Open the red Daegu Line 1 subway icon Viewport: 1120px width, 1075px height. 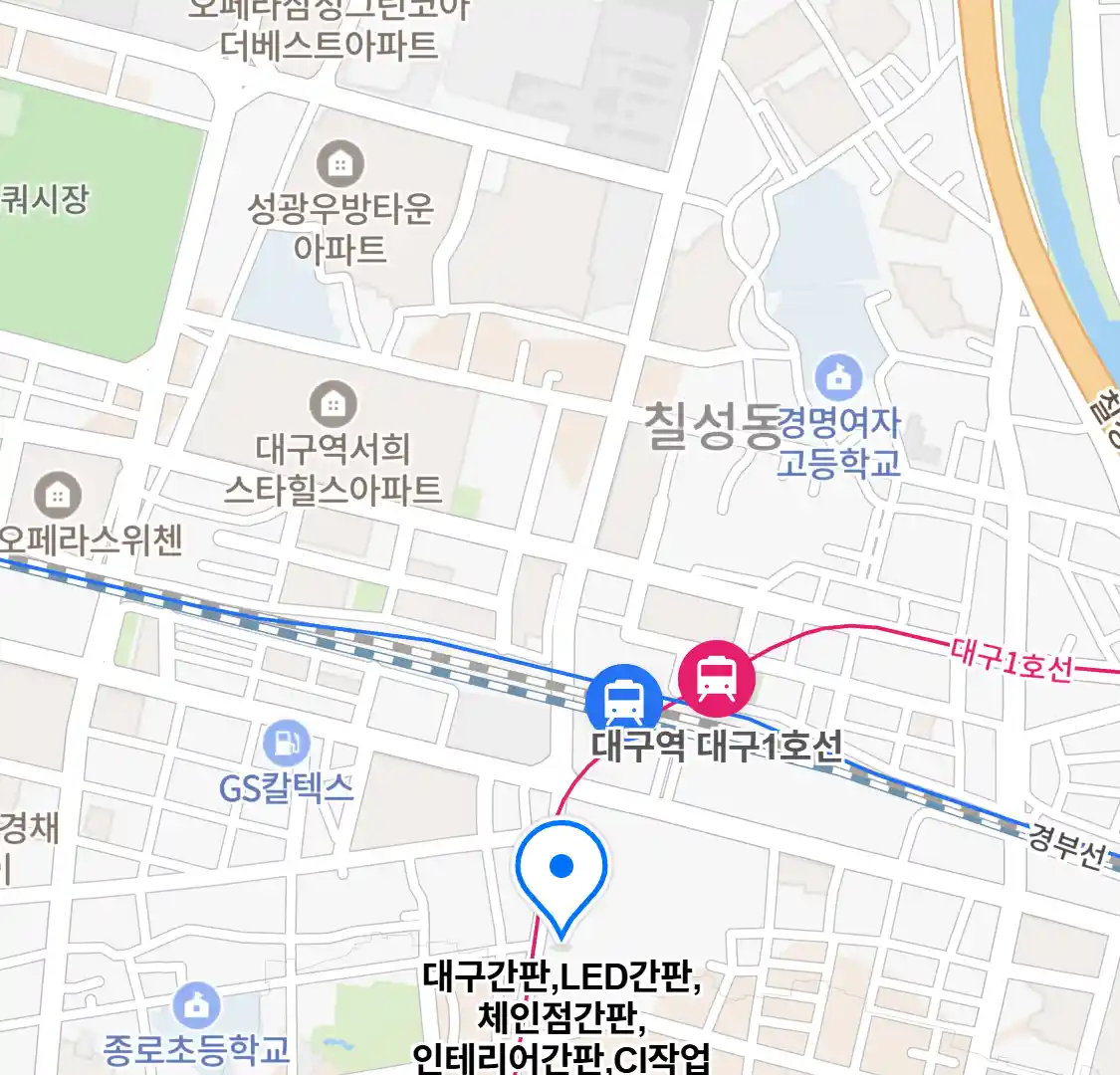717,679
